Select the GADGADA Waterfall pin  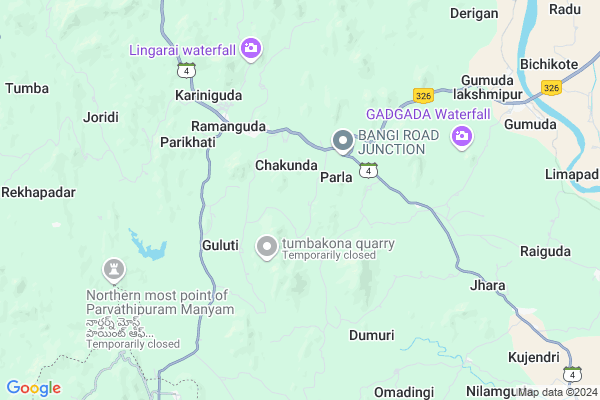(462, 135)
